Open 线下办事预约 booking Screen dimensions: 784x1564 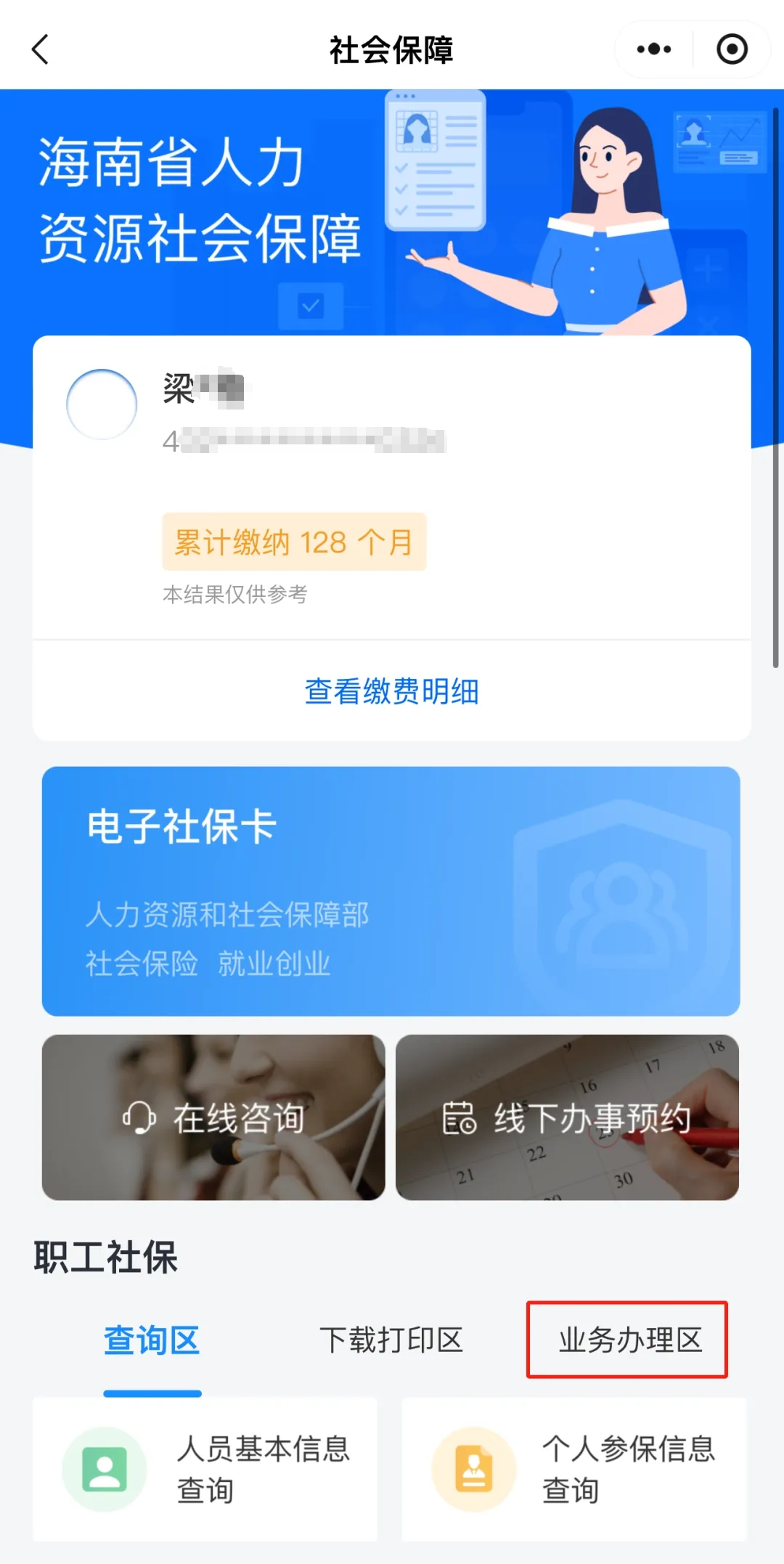pos(567,1117)
